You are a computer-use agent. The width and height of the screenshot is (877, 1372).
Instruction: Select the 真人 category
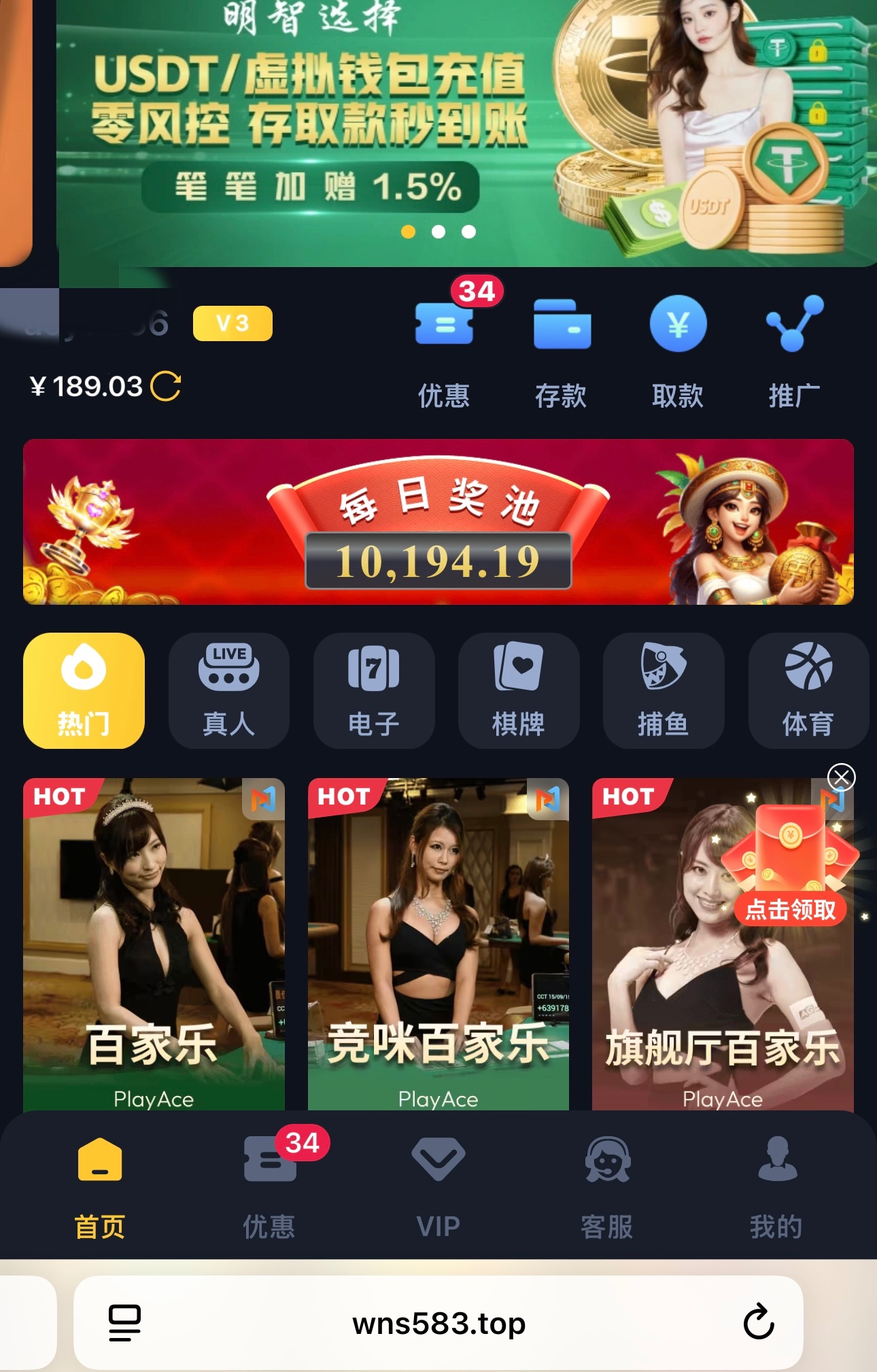tap(229, 690)
